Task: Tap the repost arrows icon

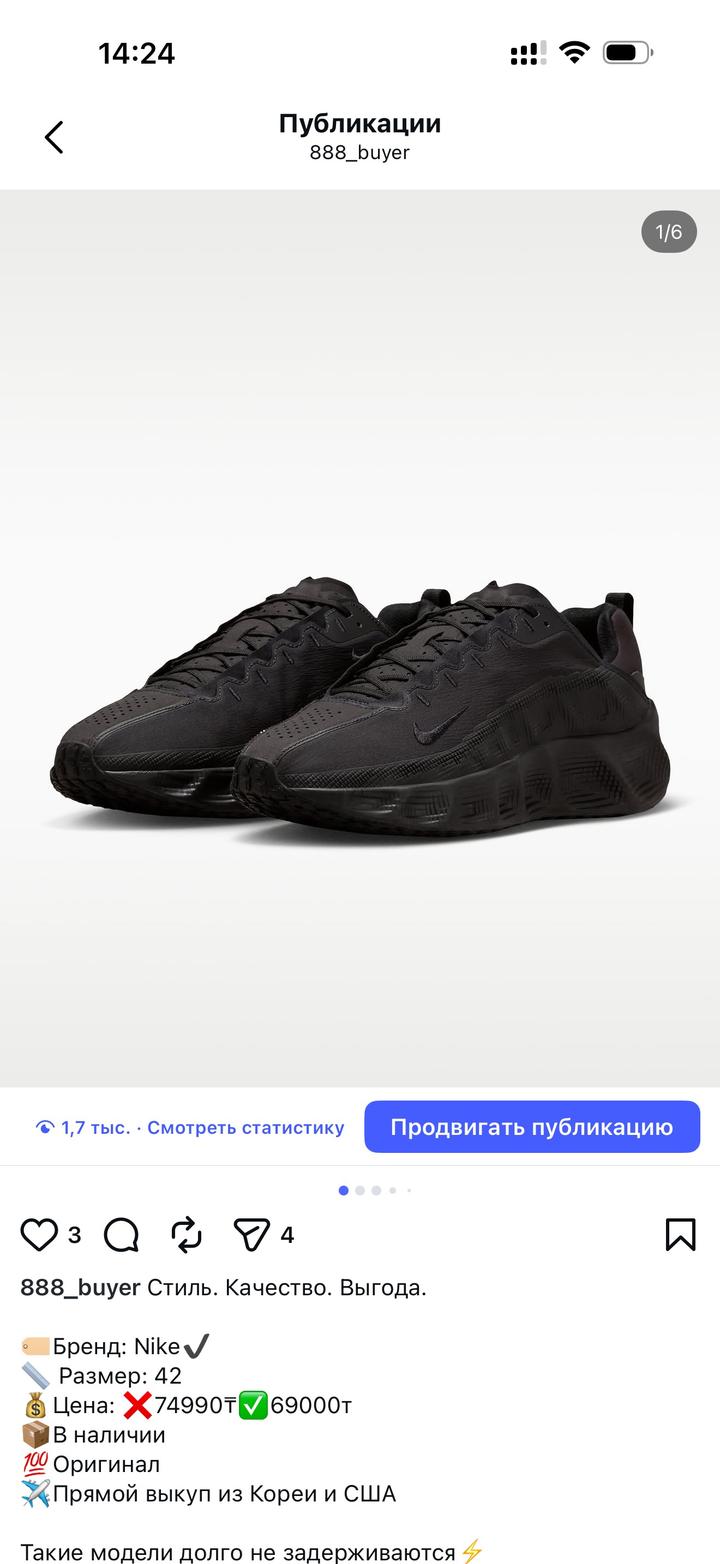Action: click(186, 1234)
